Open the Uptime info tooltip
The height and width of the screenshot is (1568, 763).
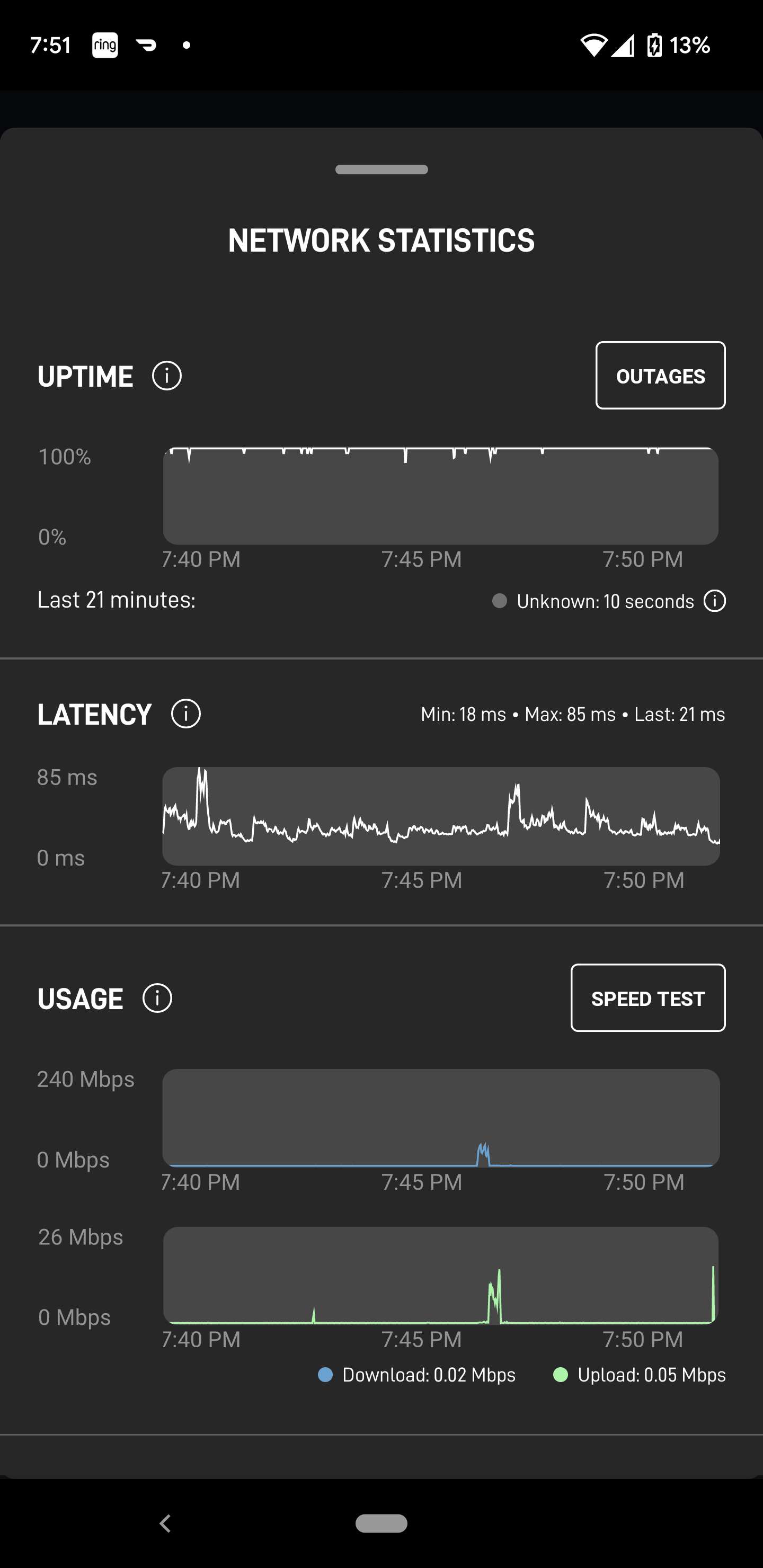coord(166,376)
